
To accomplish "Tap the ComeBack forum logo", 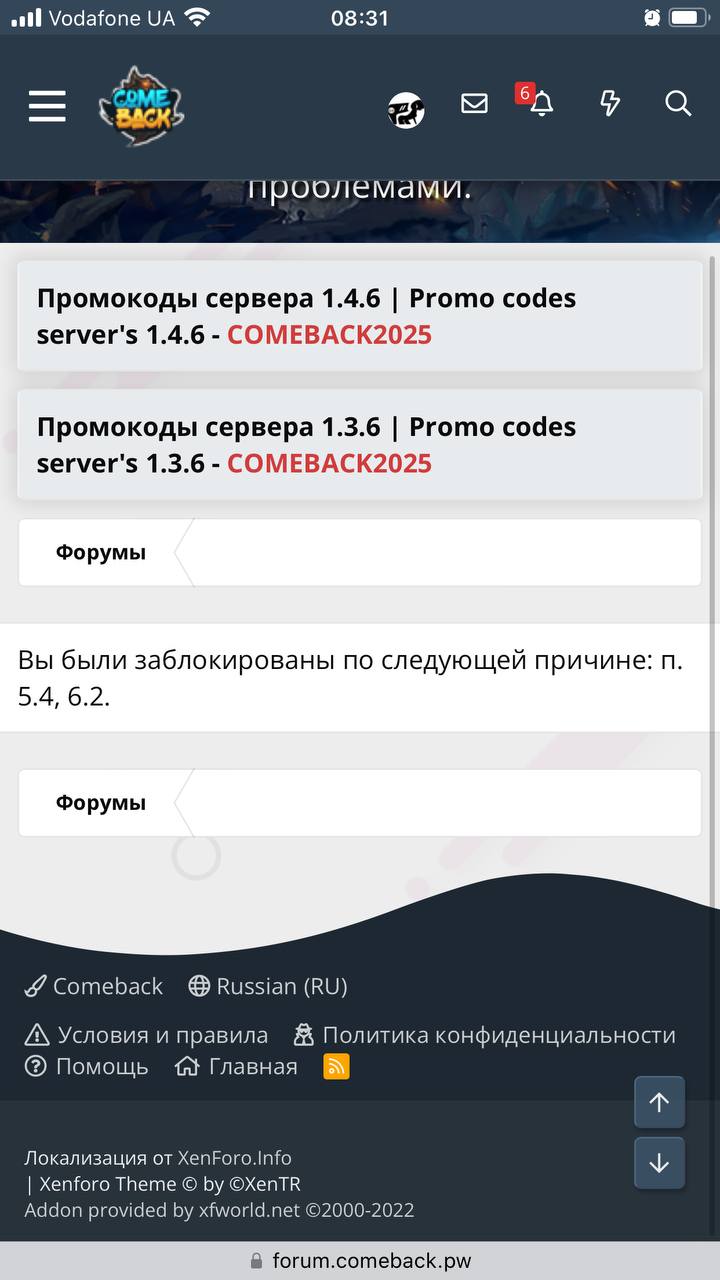I will pyautogui.click(x=141, y=105).
